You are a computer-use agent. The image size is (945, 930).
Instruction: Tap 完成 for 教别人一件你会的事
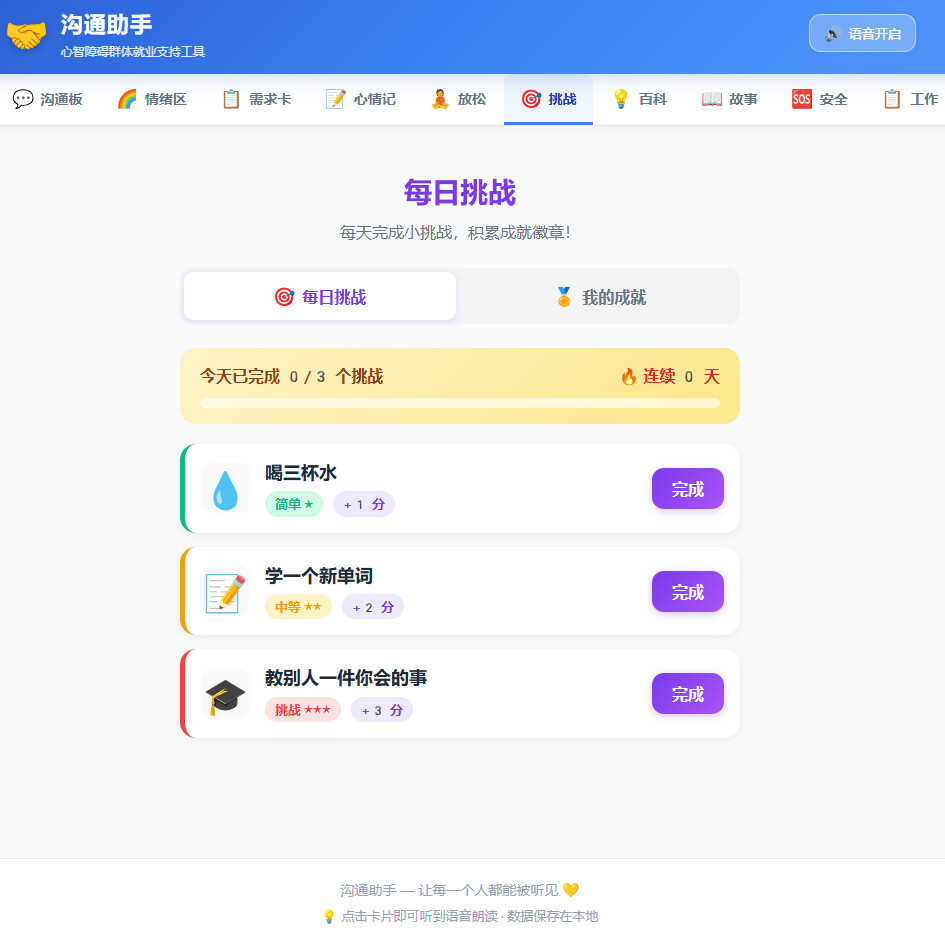point(687,694)
